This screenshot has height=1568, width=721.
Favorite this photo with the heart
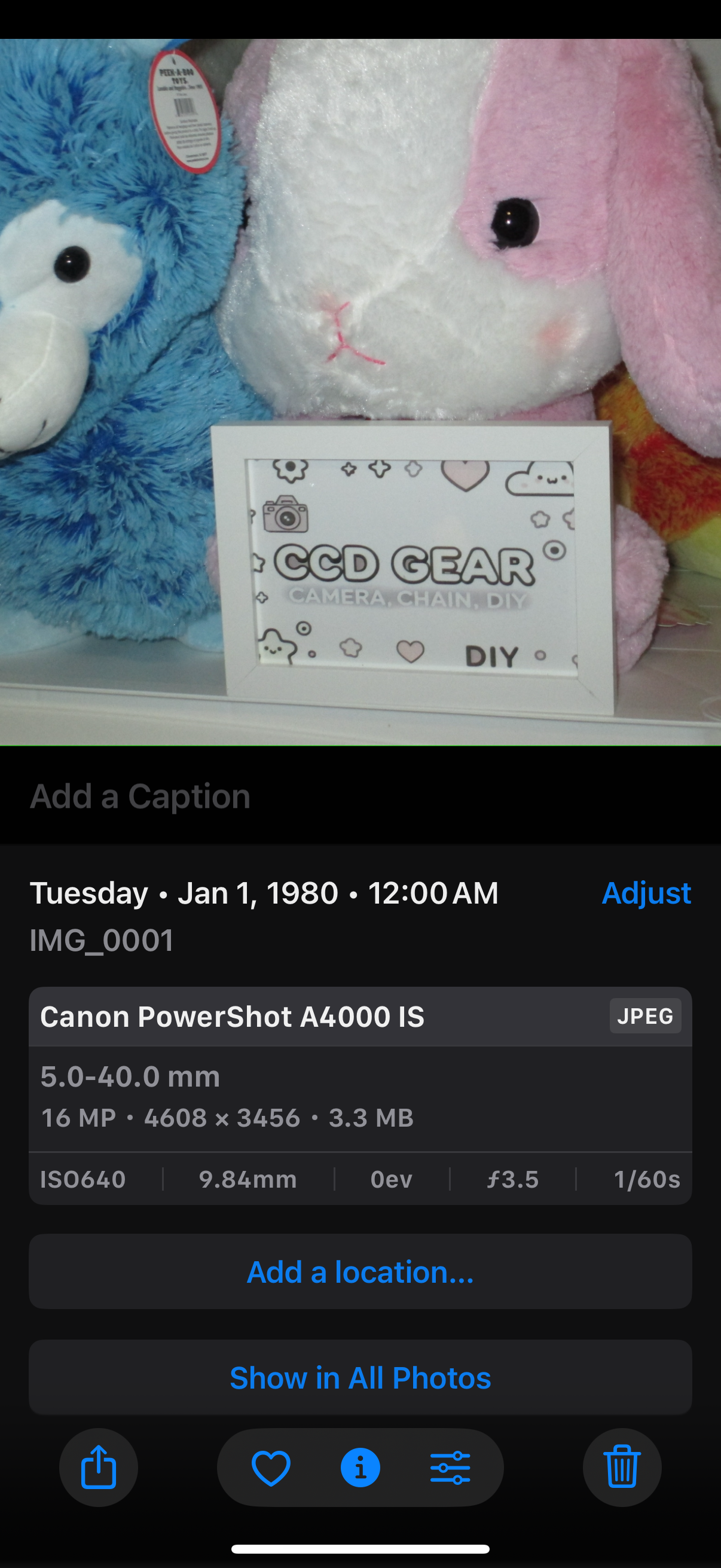(x=271, y=1468)
